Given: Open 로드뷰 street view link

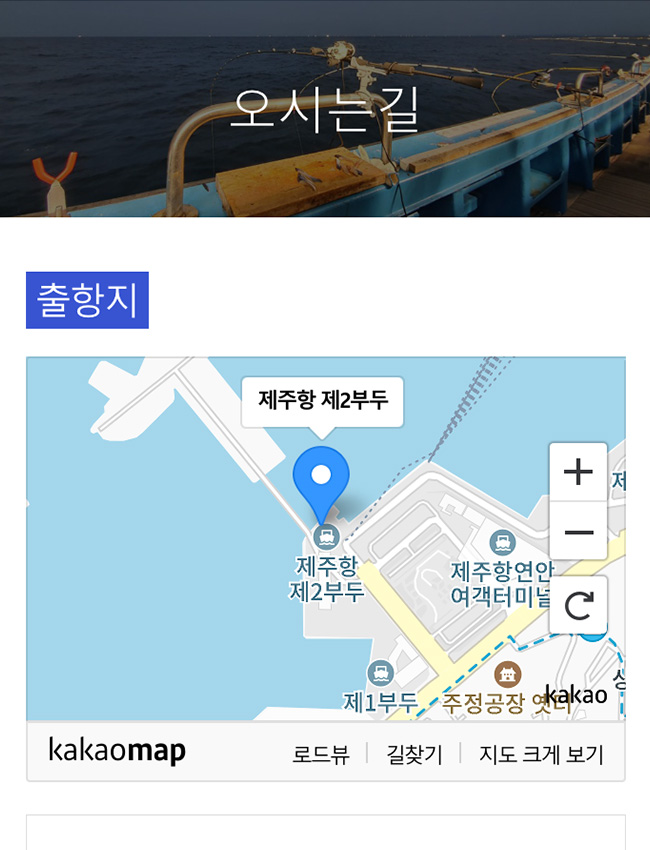Looking at the screenshot, I should [x=321, y=754].
